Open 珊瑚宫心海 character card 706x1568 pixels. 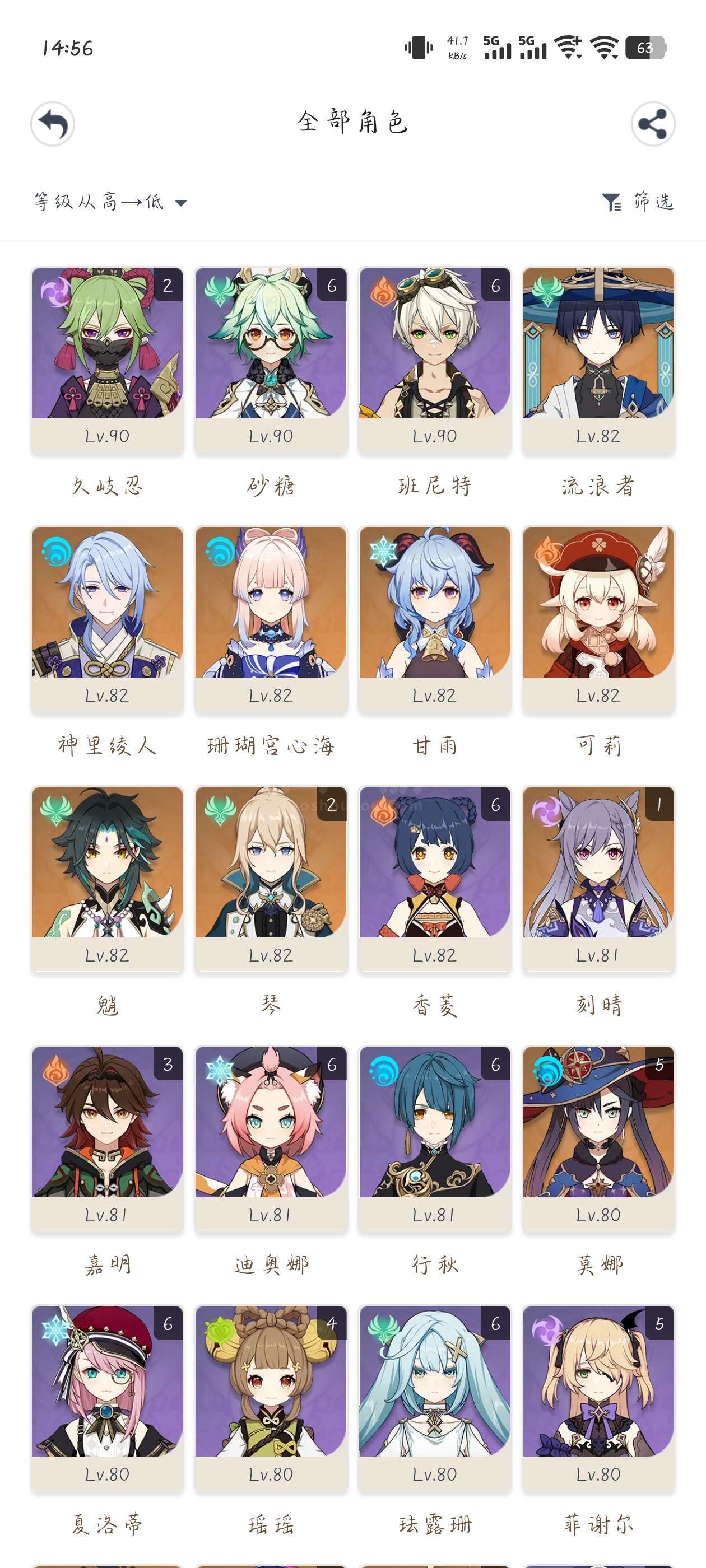(x=271, y=620)
